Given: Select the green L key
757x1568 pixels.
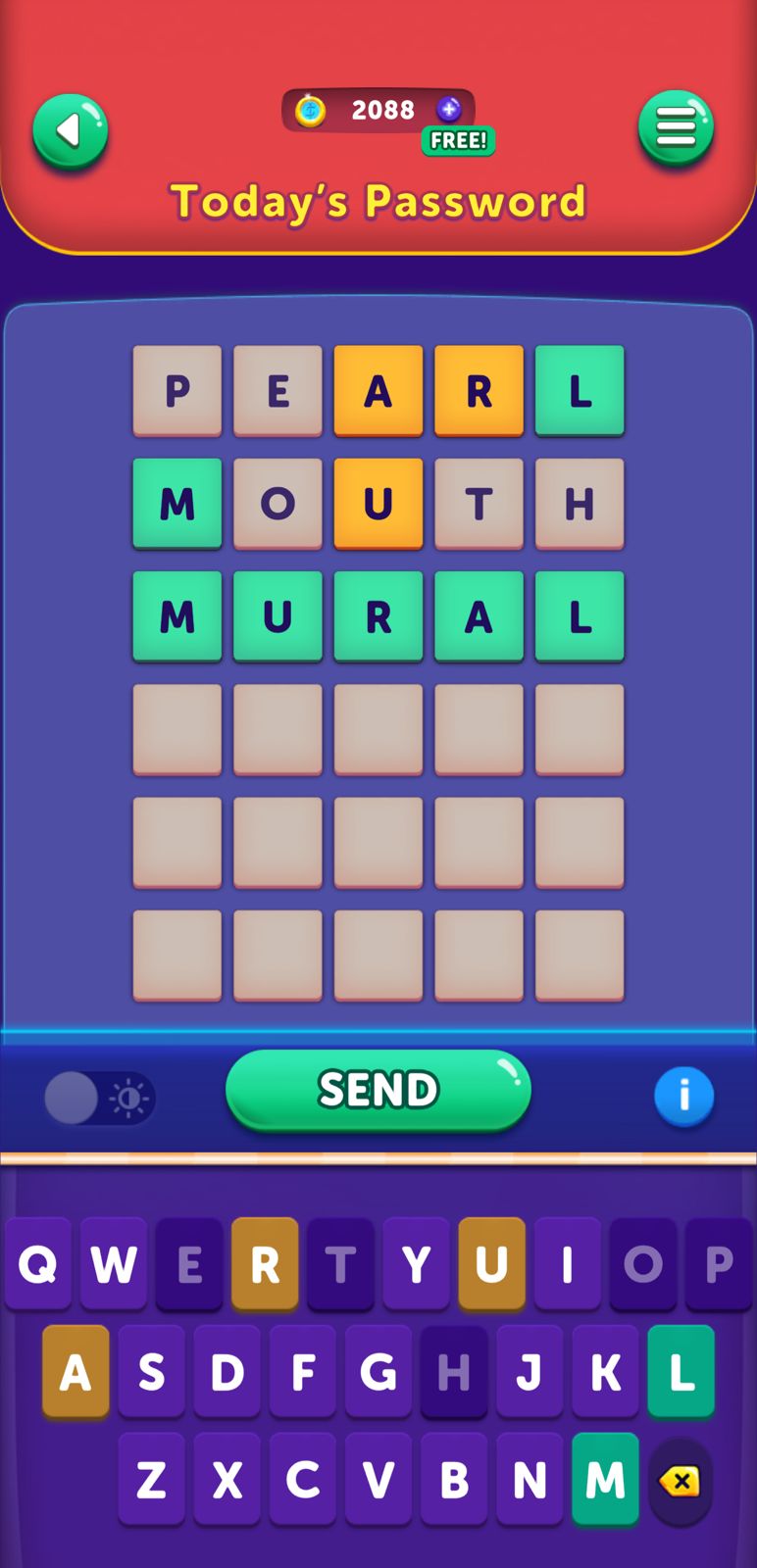Looking at the screenshot, I should click(681, 1372).
